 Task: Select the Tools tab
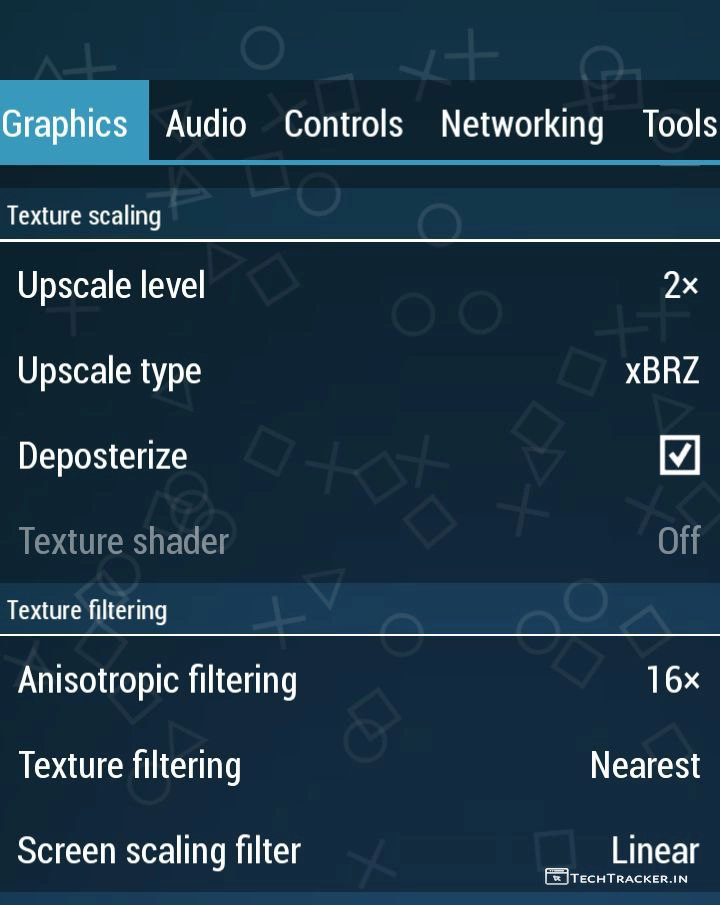point(679,124)
